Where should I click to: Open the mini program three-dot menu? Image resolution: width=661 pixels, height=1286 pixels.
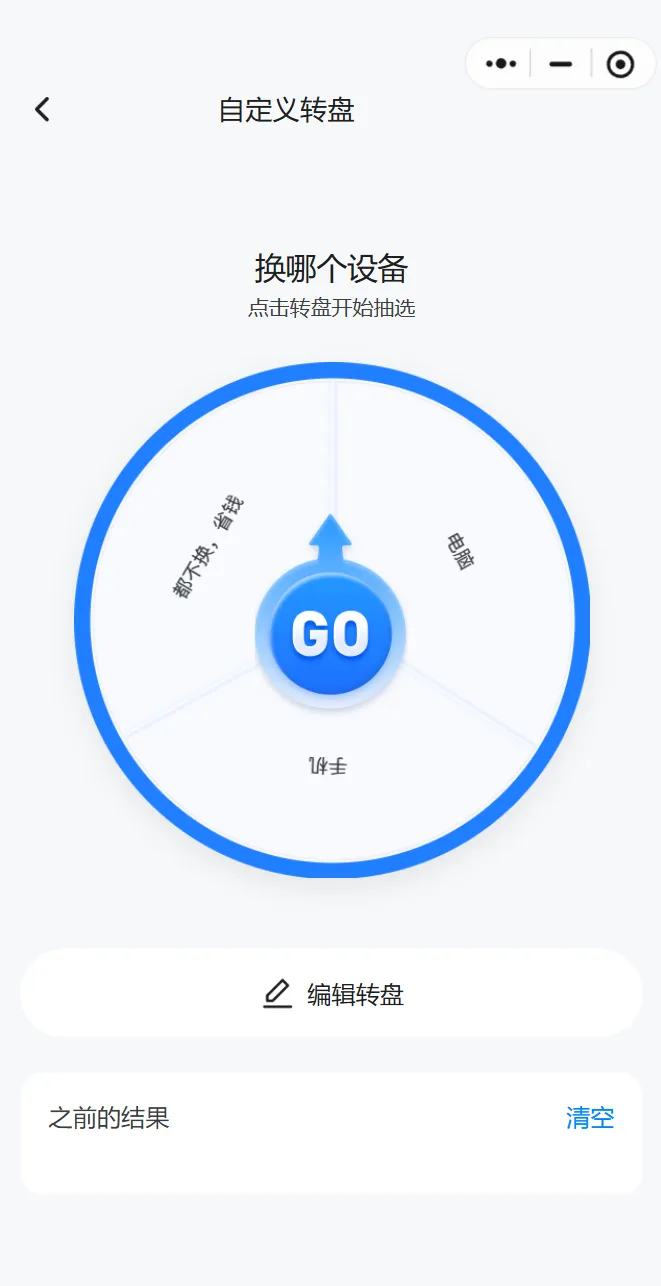500,64
